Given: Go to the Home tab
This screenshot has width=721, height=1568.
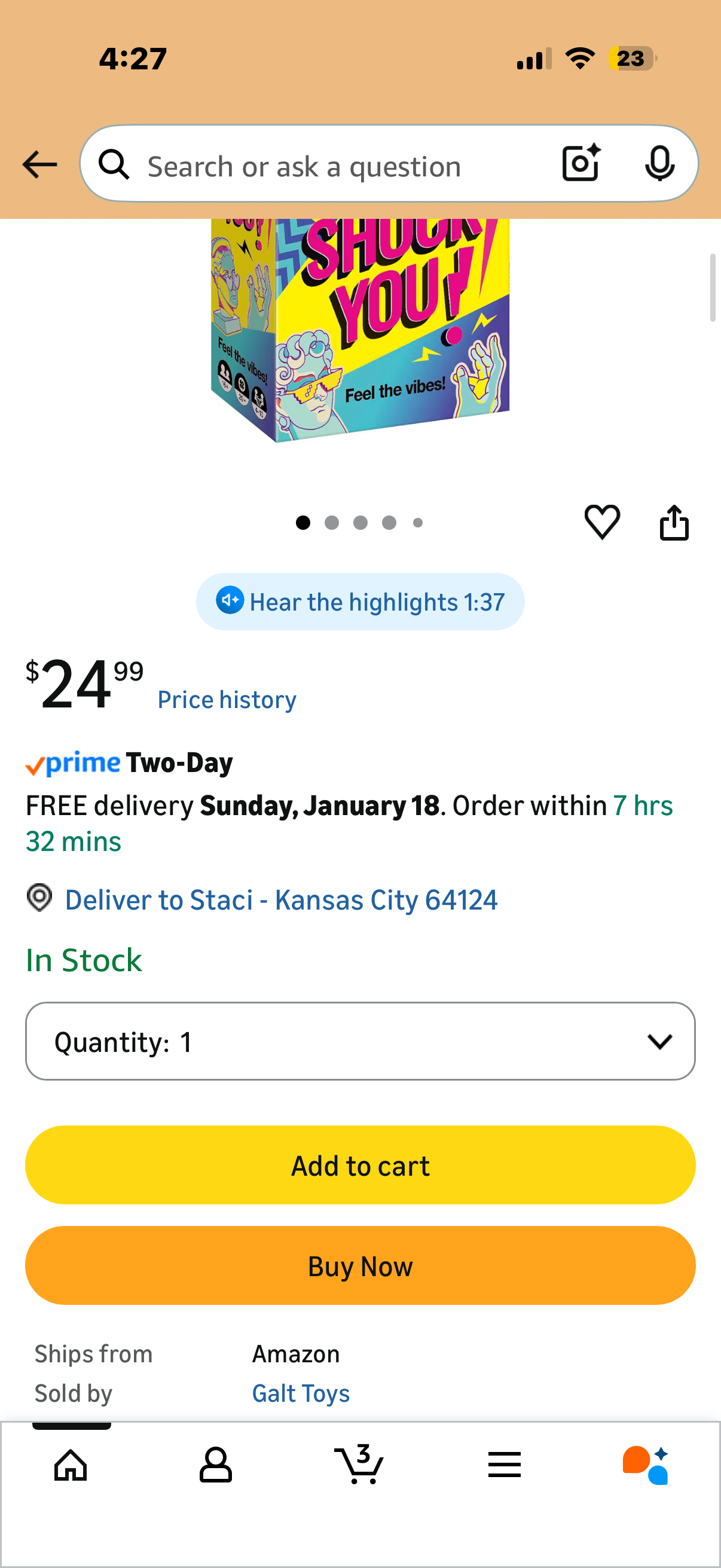Looking at the screenshot, I should [x=71, y=1465].
